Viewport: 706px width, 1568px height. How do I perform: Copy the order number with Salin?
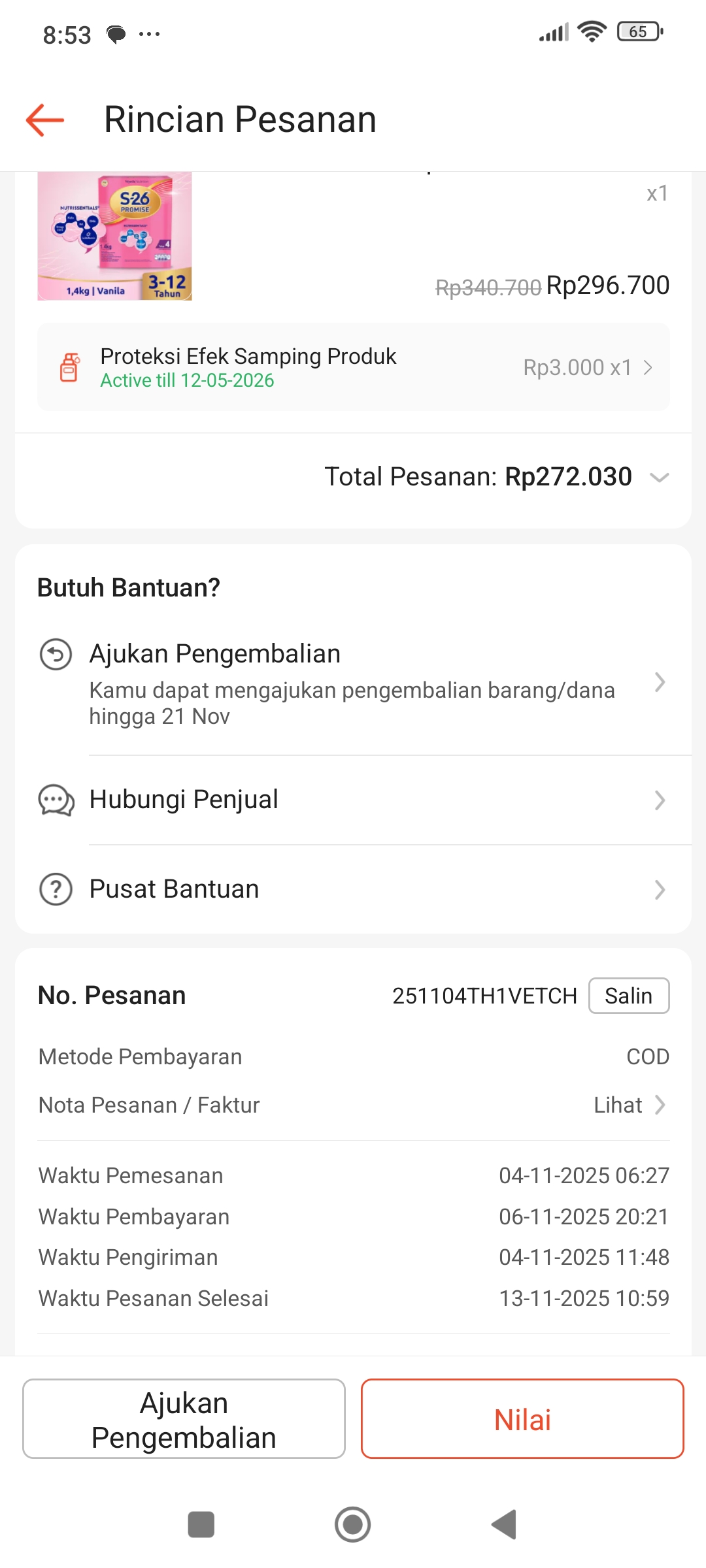[x=628, y=996]
